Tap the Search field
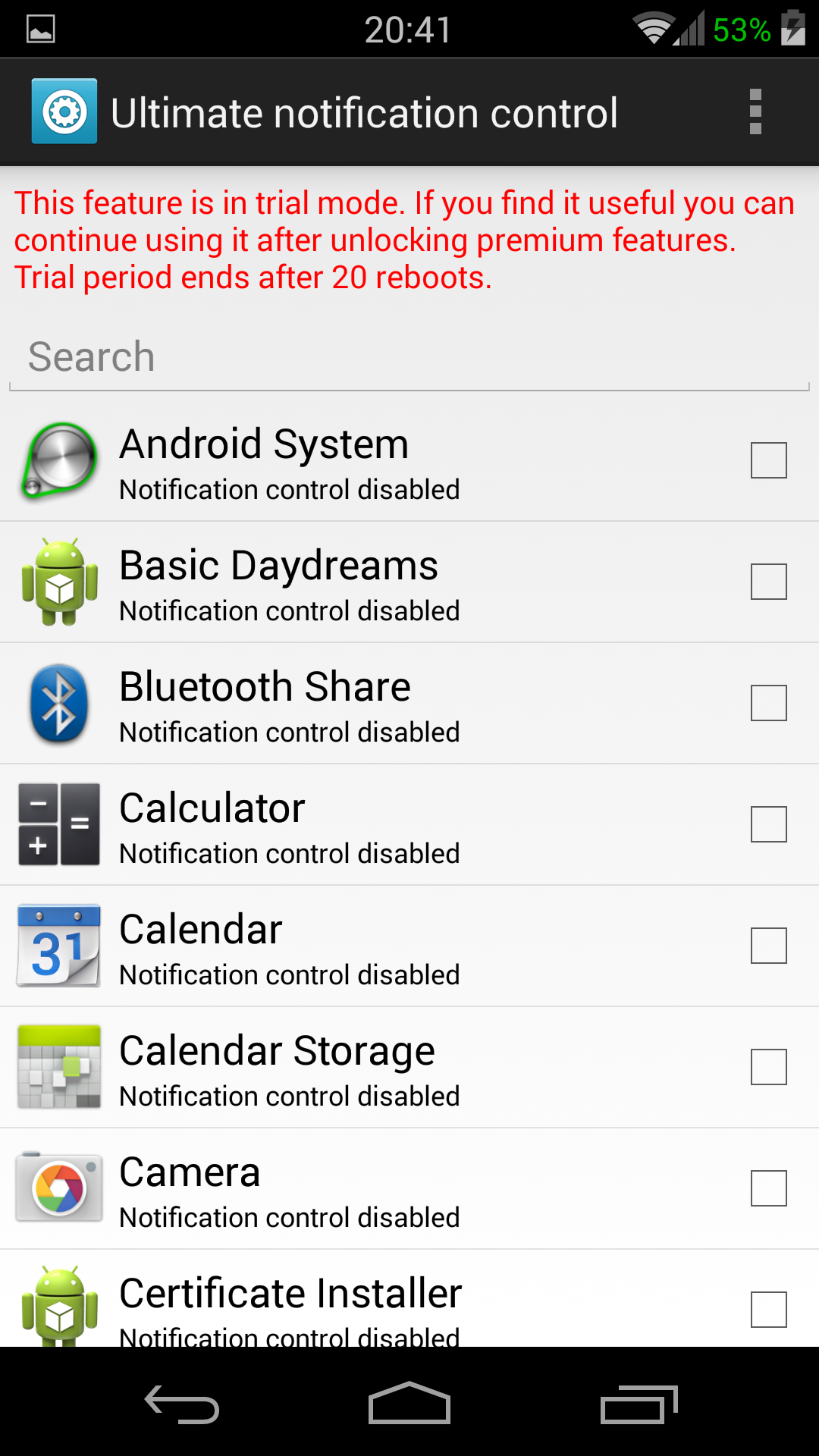819x1456 pixels. point(409,356)
